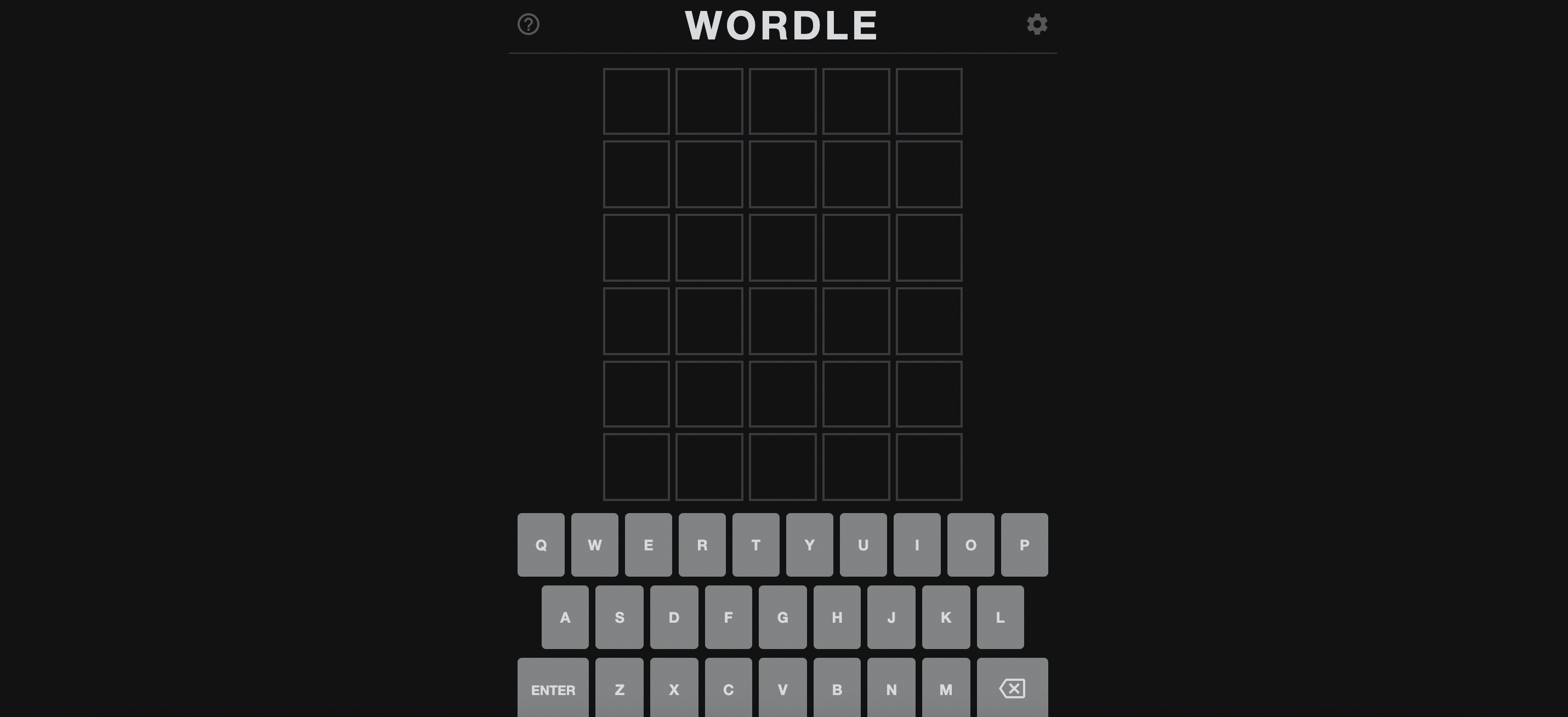
Task: Open the settings gear icon
Action: 1037,24
